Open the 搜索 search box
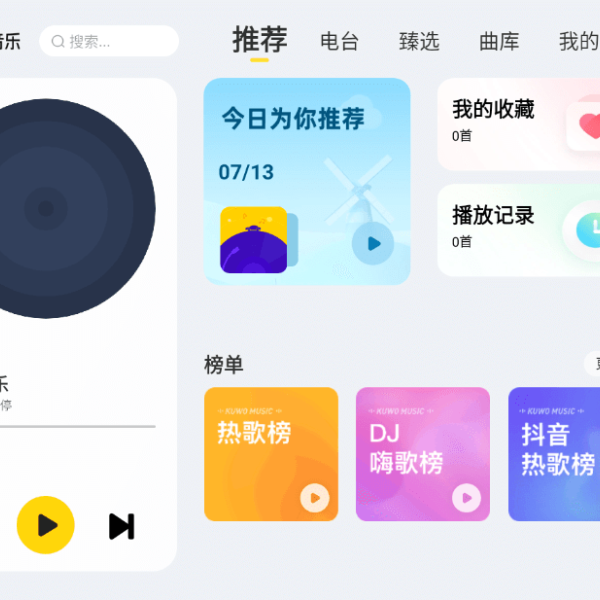 coord(108,42)
